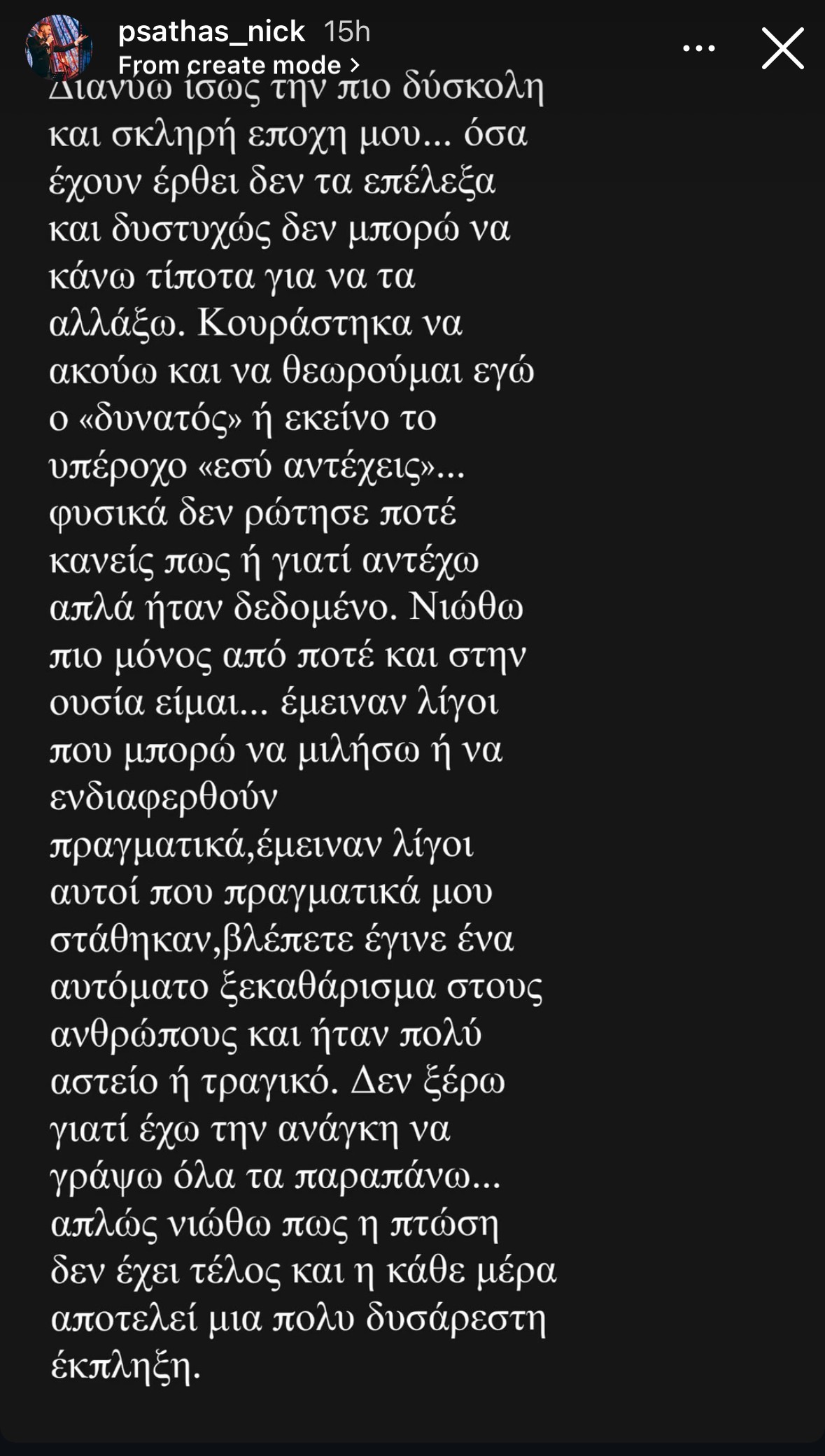Open the From create mode link
This screenshot has width=825, height=1456.
pos(231,66)
